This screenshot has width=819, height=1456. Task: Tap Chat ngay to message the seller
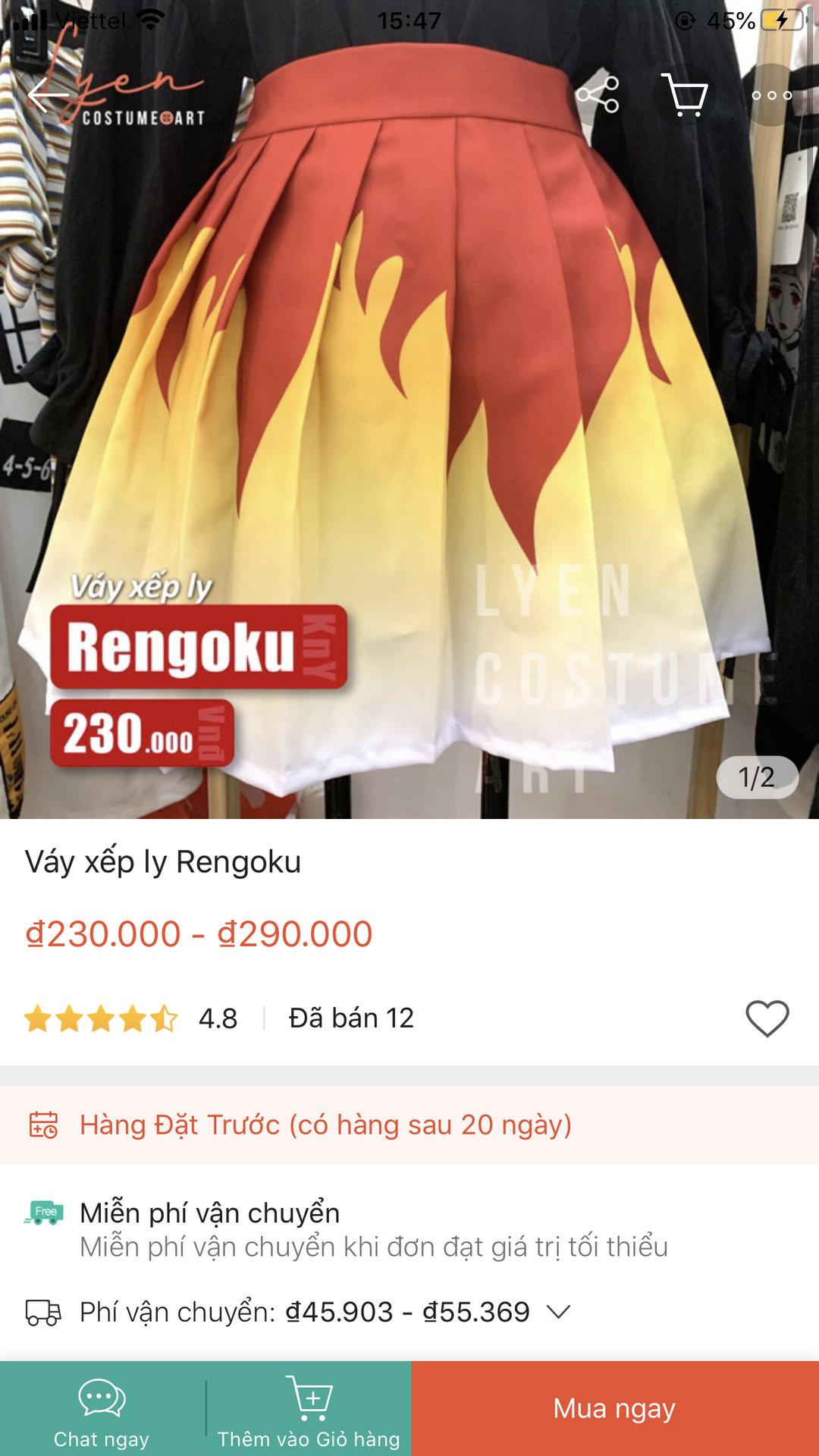(x=102, y=1409)
